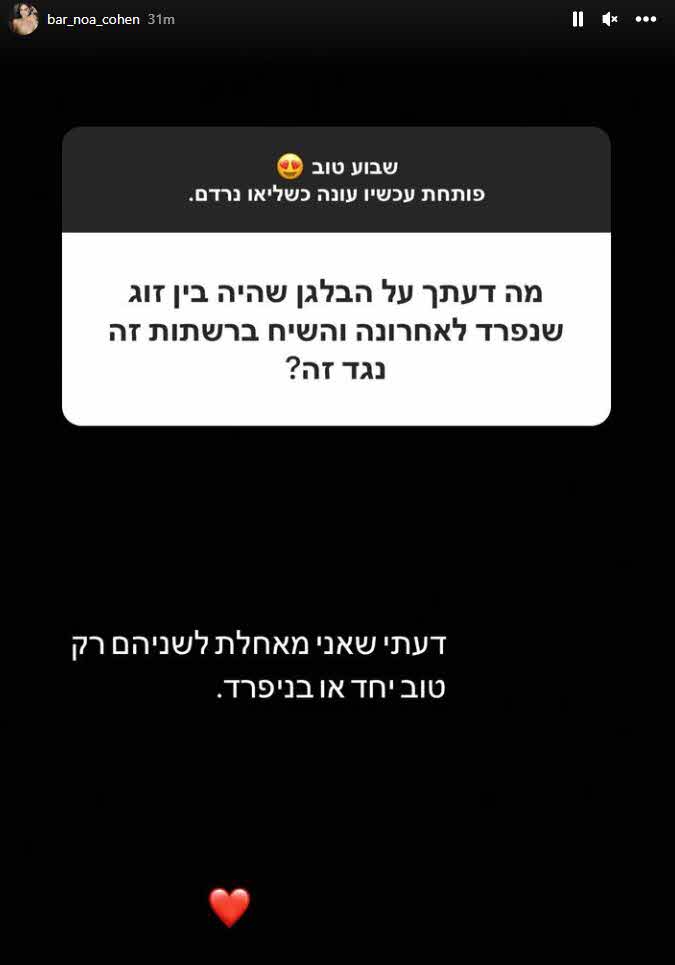Pause the story playback
This screenshot has width=675, height=965.
(577, 19)
